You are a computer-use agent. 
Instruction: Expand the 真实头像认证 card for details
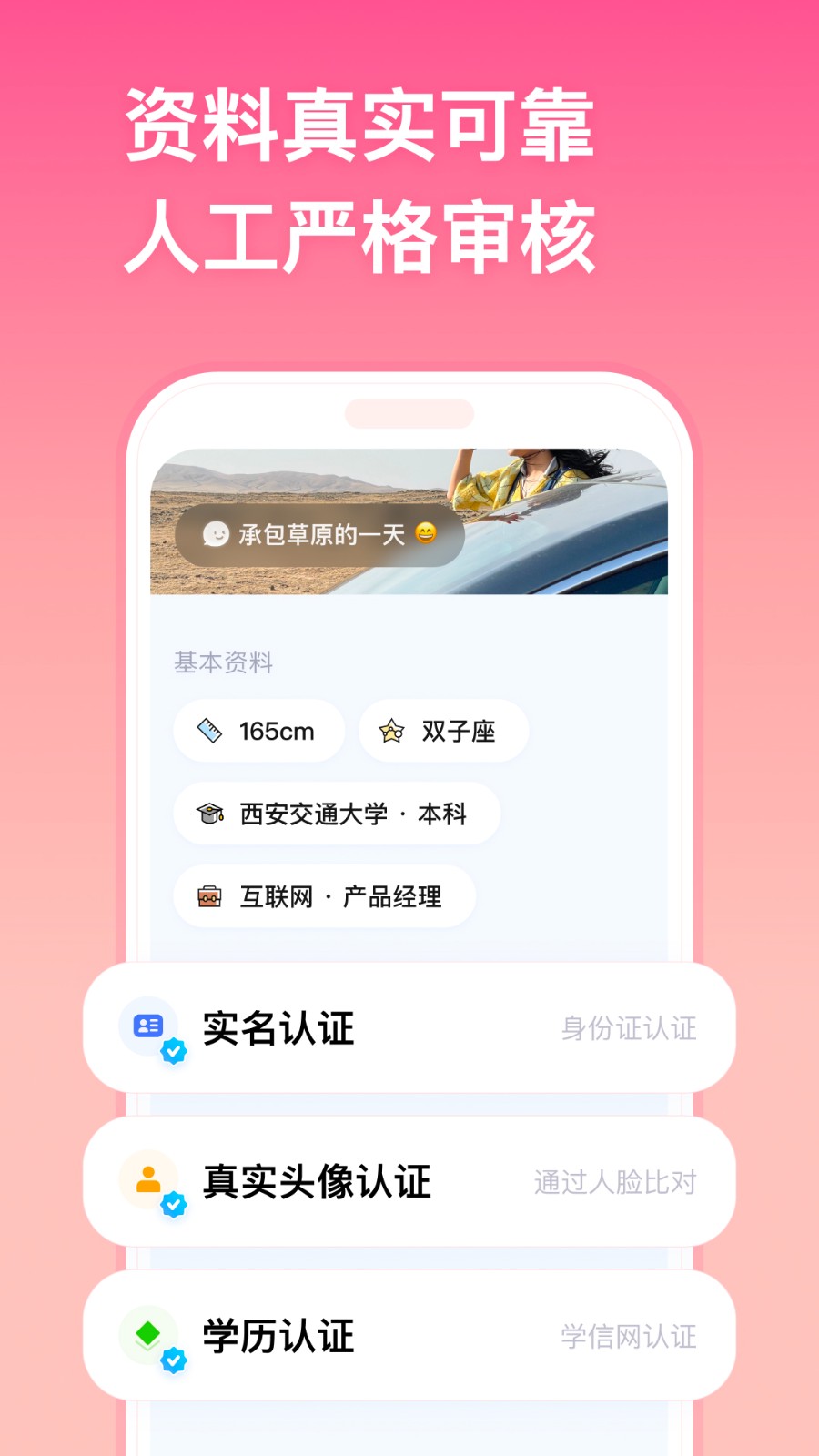coord(409,1180)
